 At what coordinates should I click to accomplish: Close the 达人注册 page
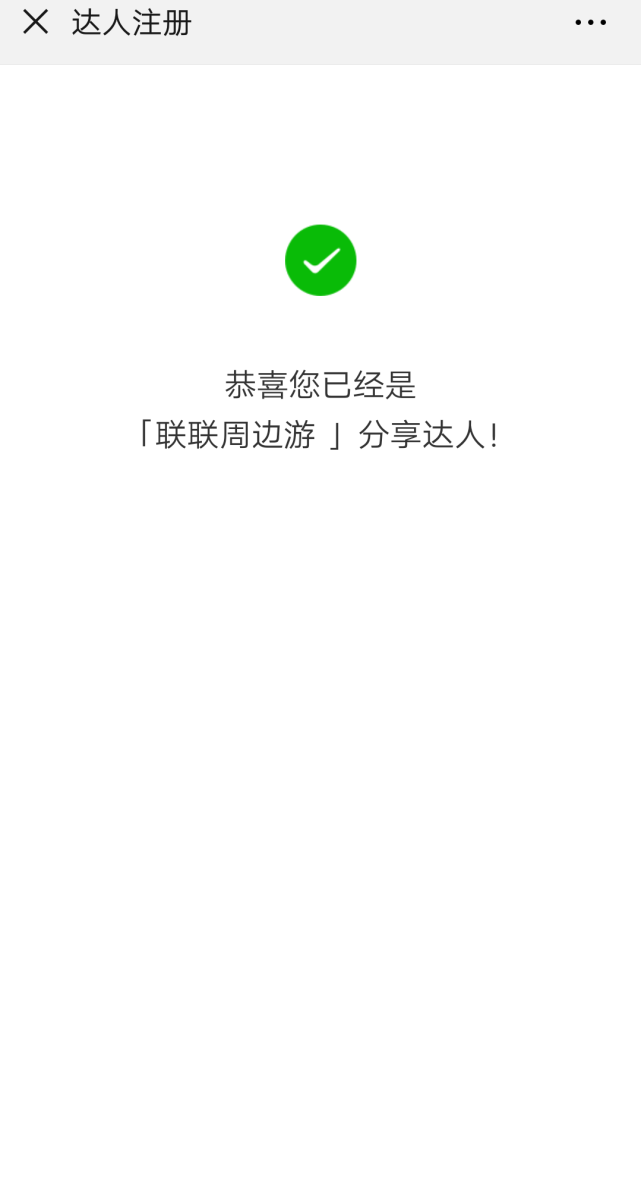[35, 21]
